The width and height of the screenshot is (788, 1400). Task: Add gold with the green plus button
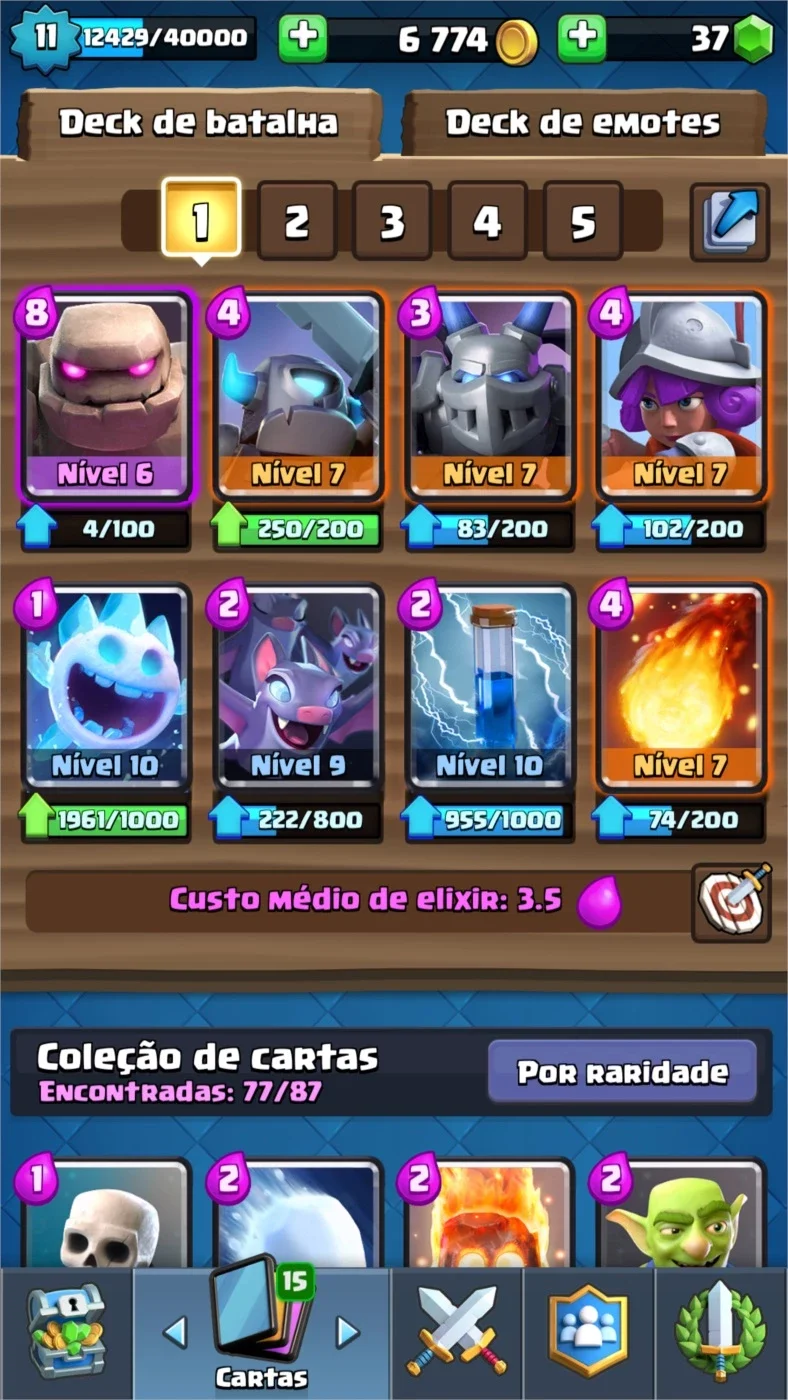tap(303, 38)
